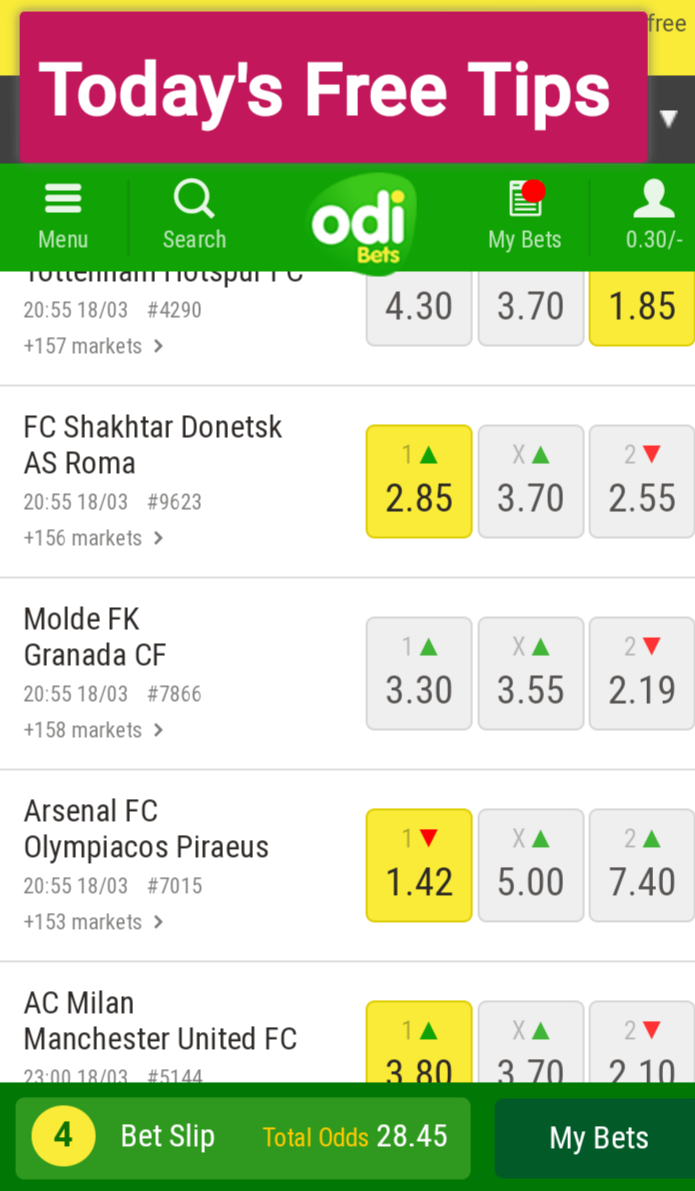Open Today's Free Tips banner
Viewport: 695px width, 1191px height.
tap(333, 87)
